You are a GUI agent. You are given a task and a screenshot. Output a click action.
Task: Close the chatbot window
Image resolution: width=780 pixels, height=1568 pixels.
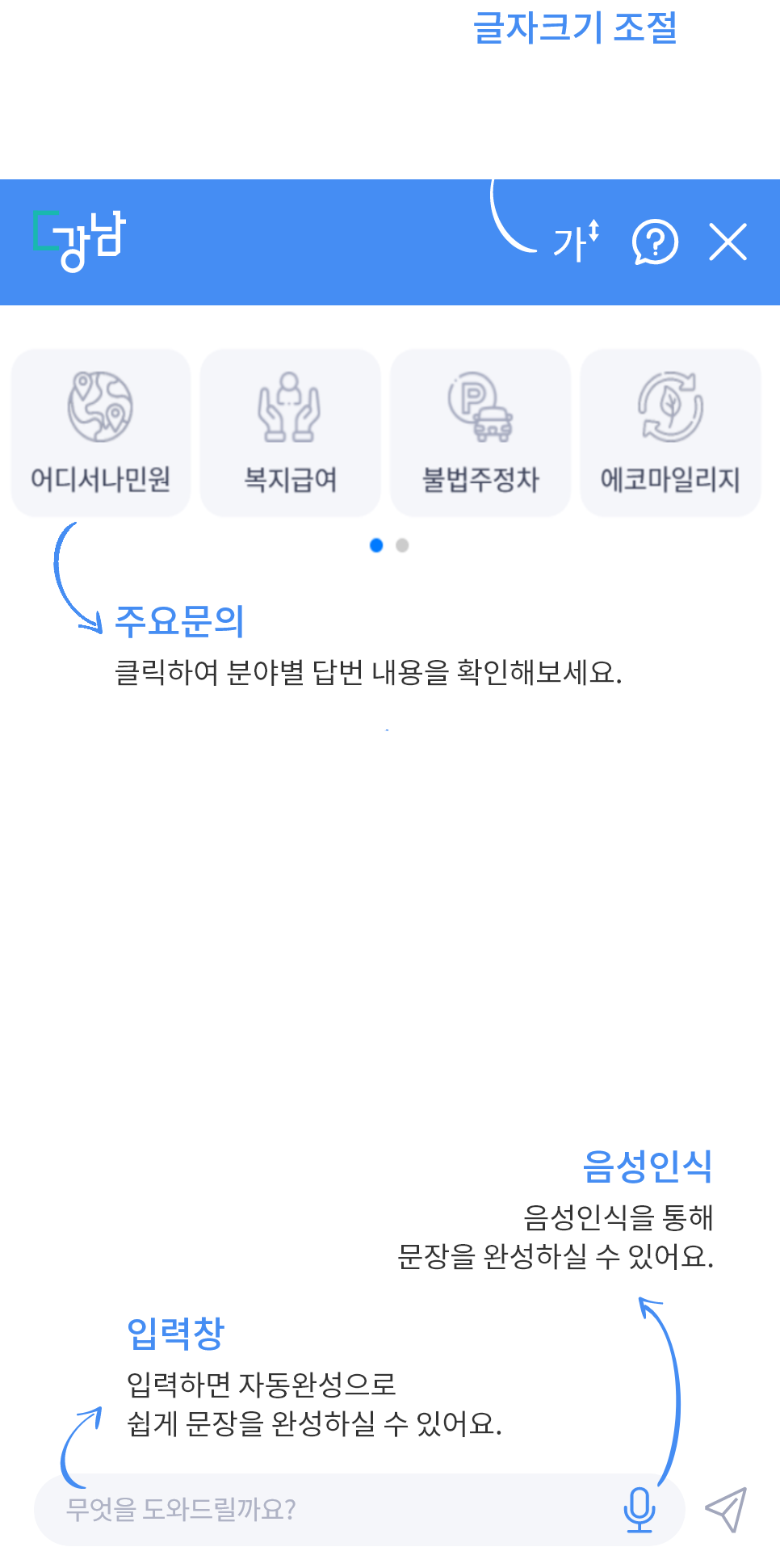(x=728, y=242)
